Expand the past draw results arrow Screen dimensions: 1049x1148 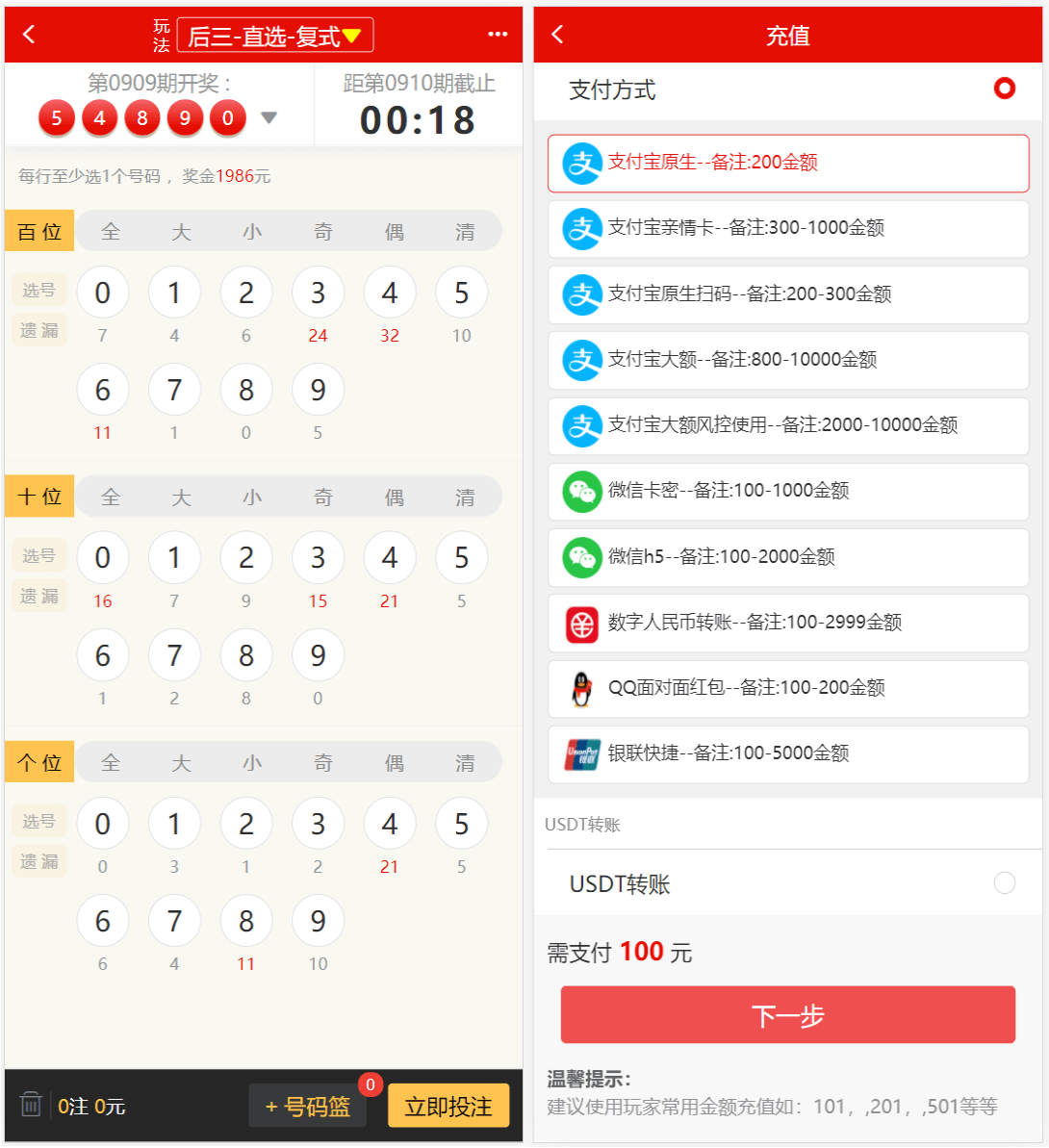[269, 117]
